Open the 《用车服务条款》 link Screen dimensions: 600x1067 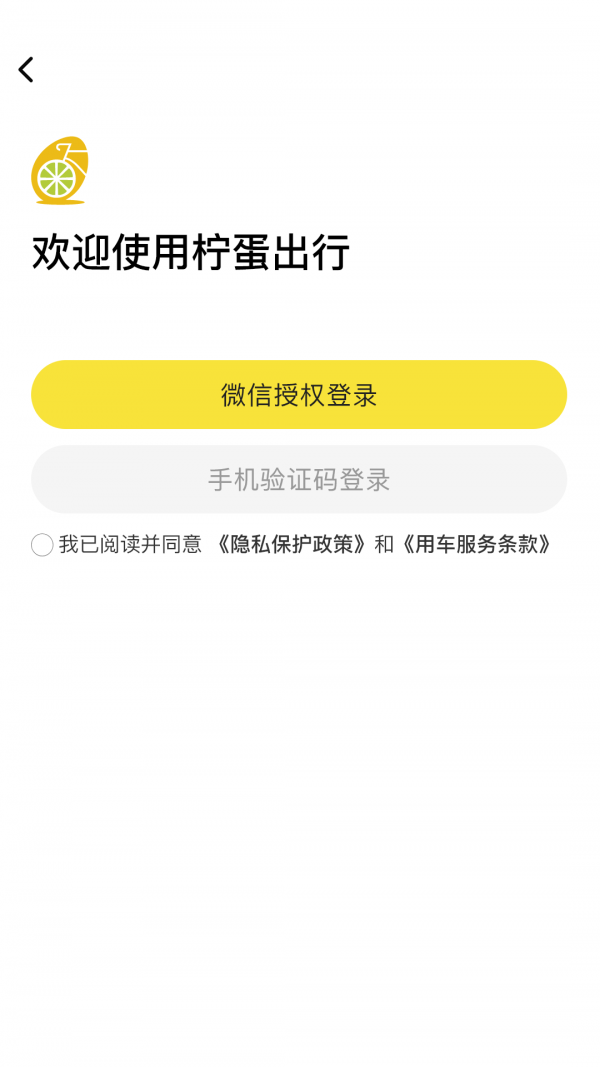click(x=474, y=544)
